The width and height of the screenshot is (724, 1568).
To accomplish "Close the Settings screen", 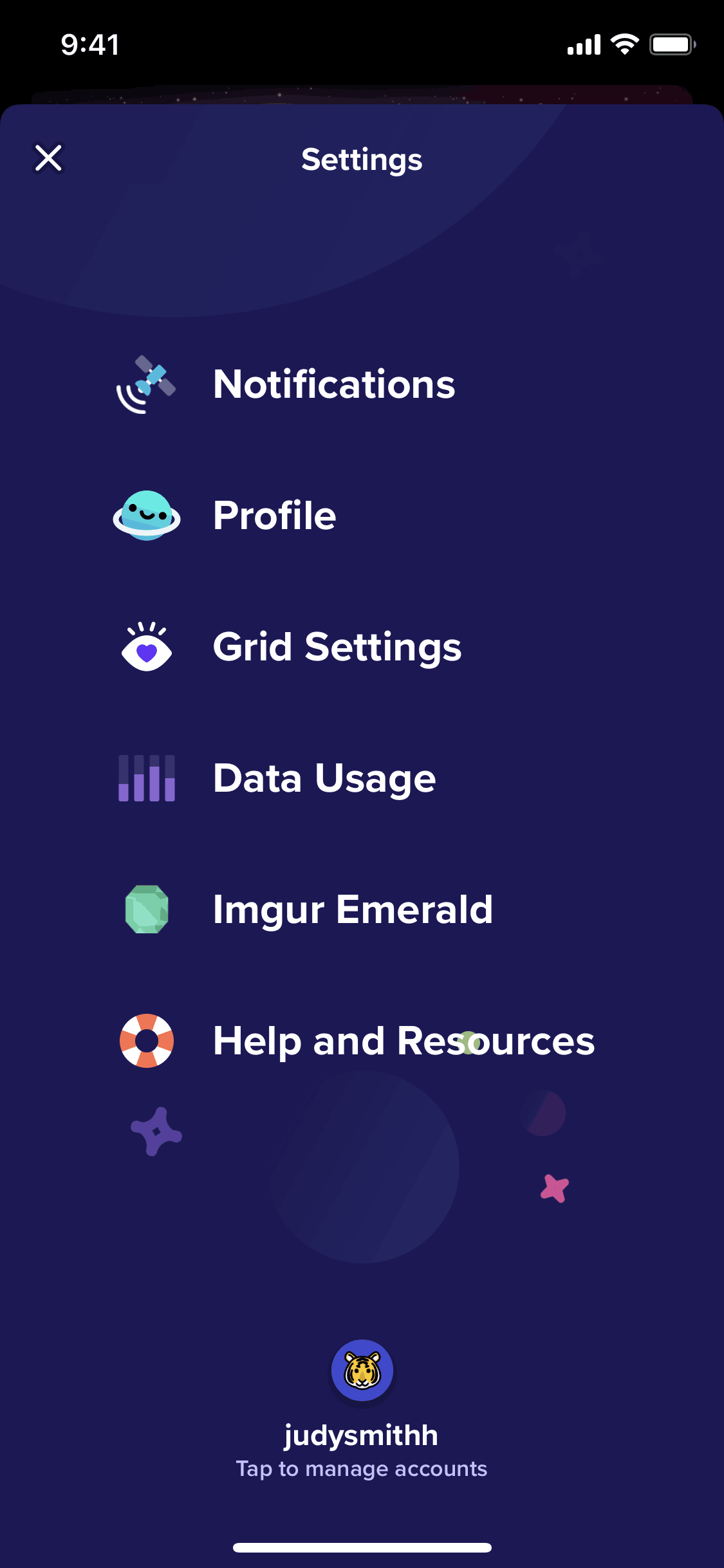I will (48, 158).
